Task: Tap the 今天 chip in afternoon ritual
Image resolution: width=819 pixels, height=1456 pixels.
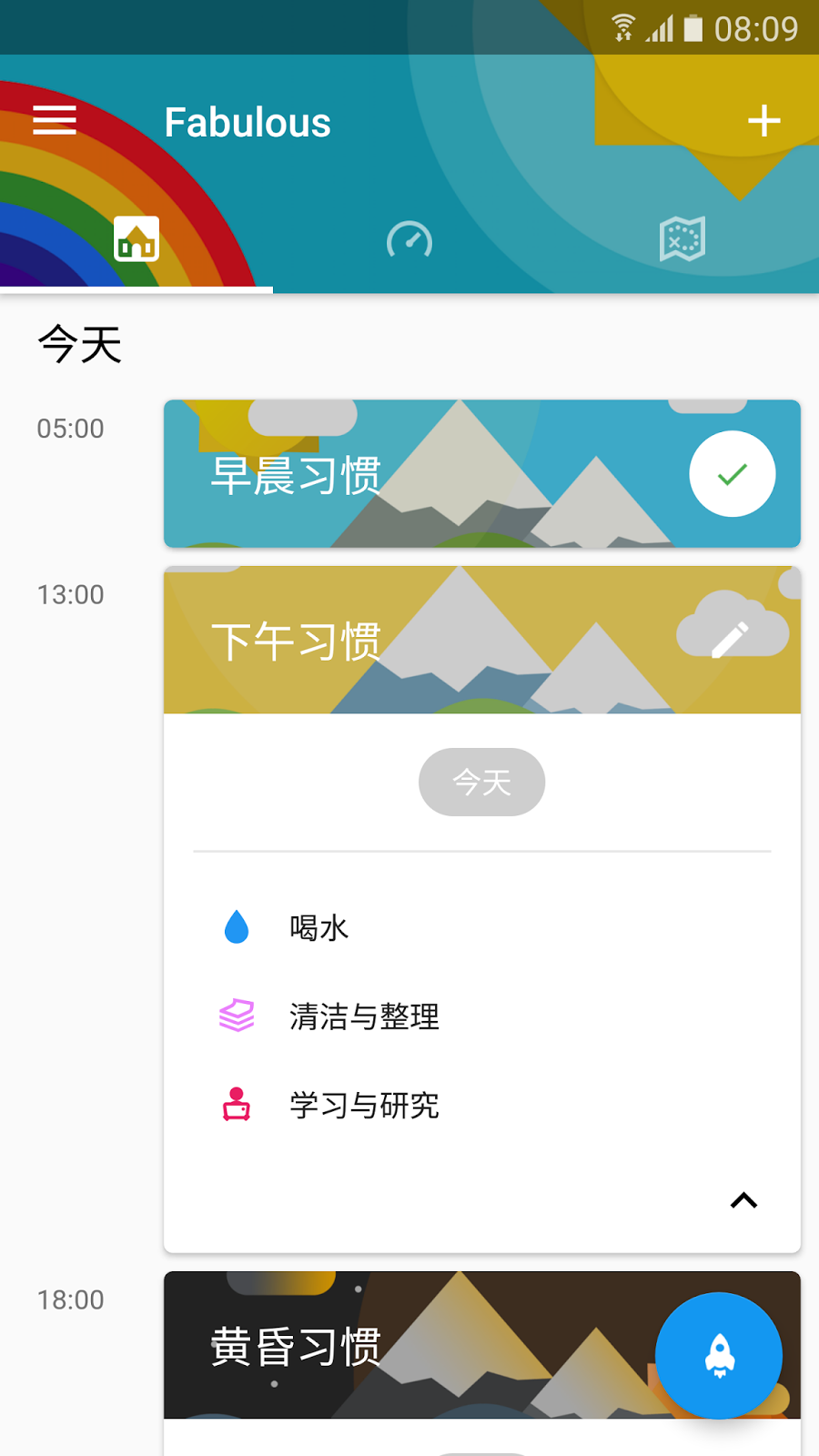Action: tap(481, 782)
